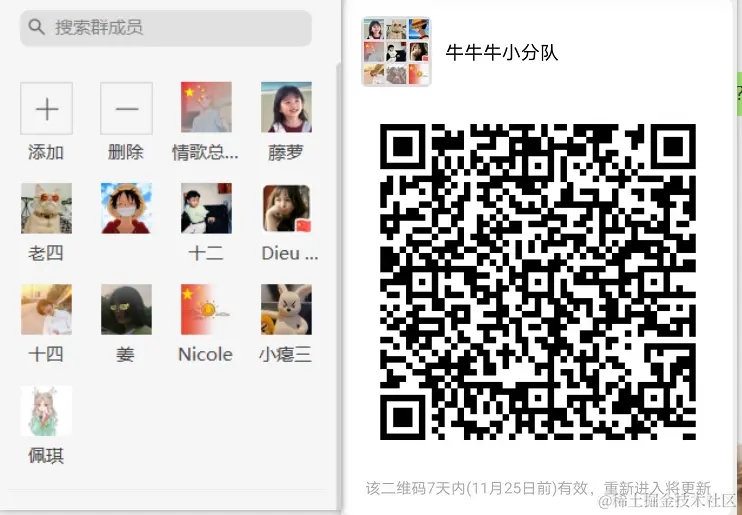This screenshot has height=515, width=742.
Task: Select member 十二
Action: (206, 209)
